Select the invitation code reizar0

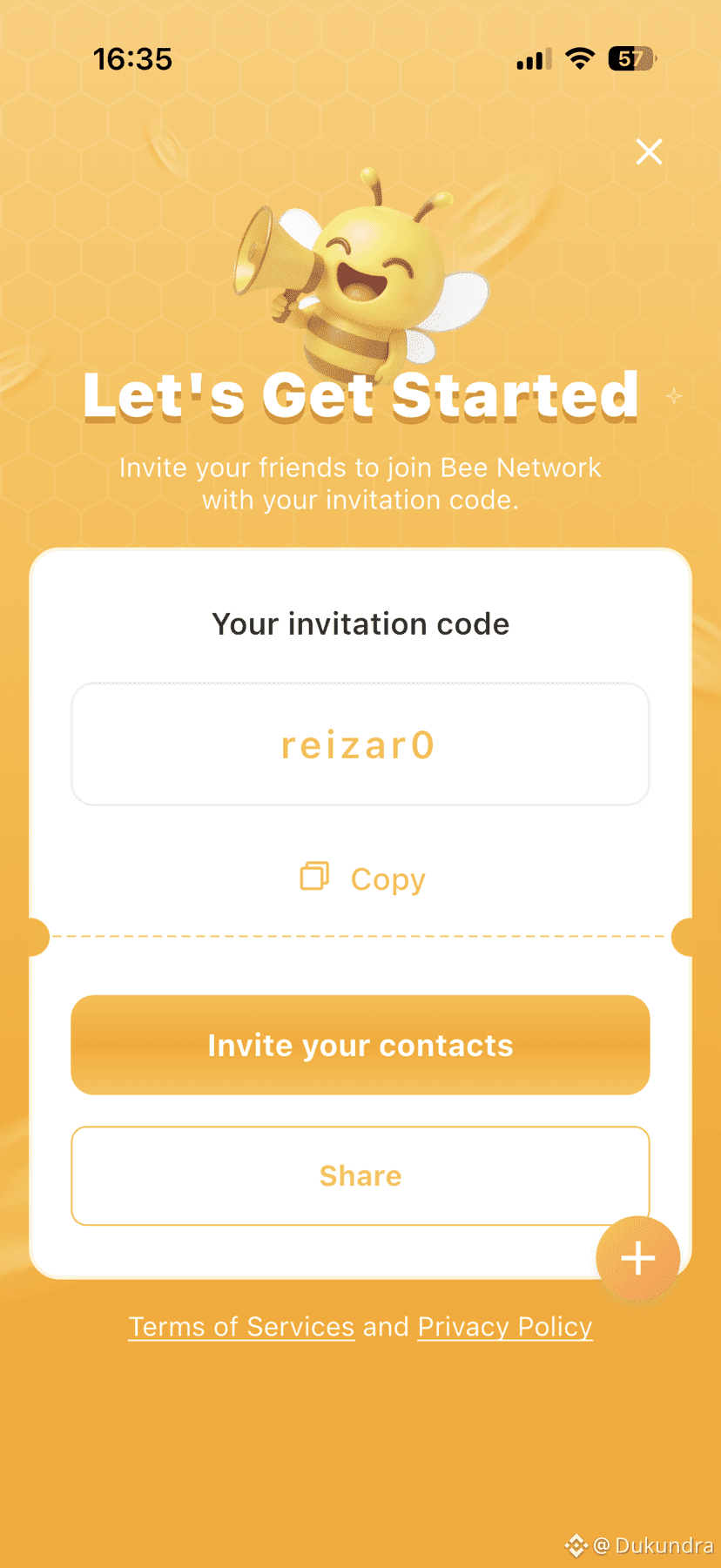point(360,744)
